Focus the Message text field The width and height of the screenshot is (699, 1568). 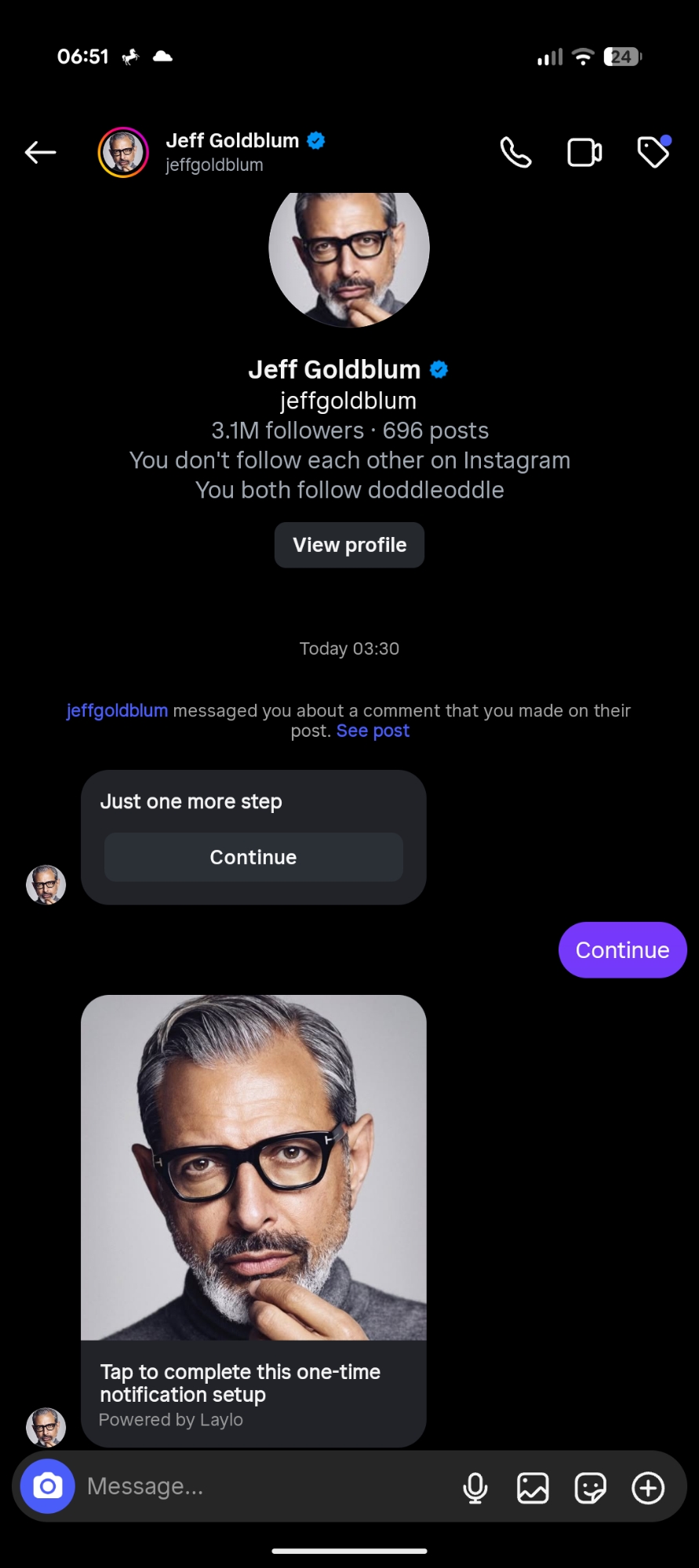point(259,1486)
